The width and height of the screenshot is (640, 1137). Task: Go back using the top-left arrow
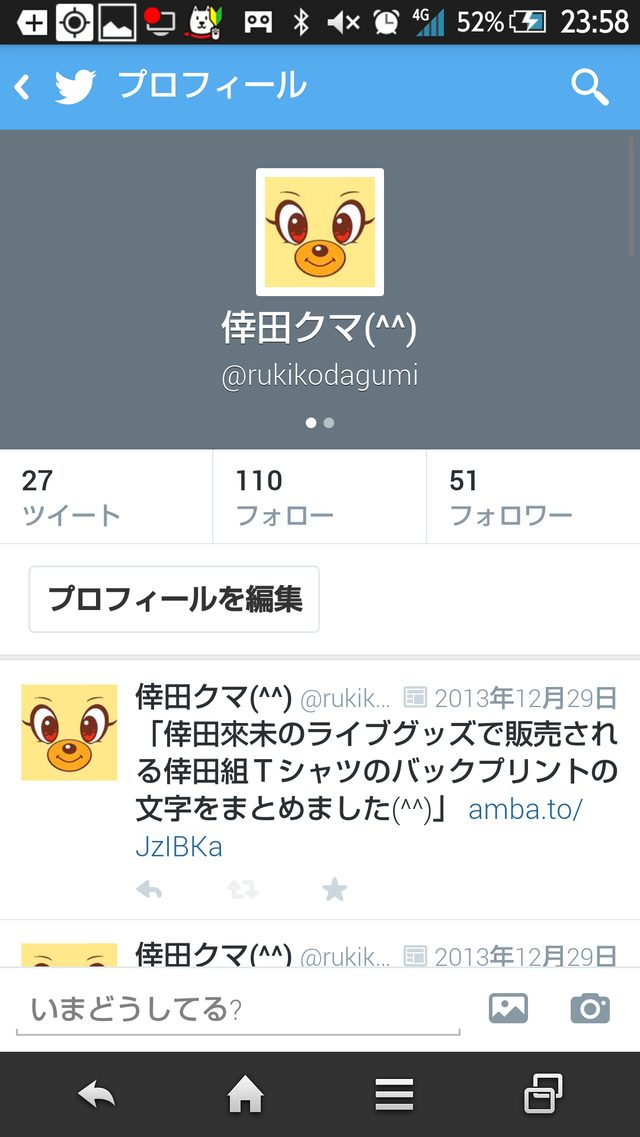(22, 88)
